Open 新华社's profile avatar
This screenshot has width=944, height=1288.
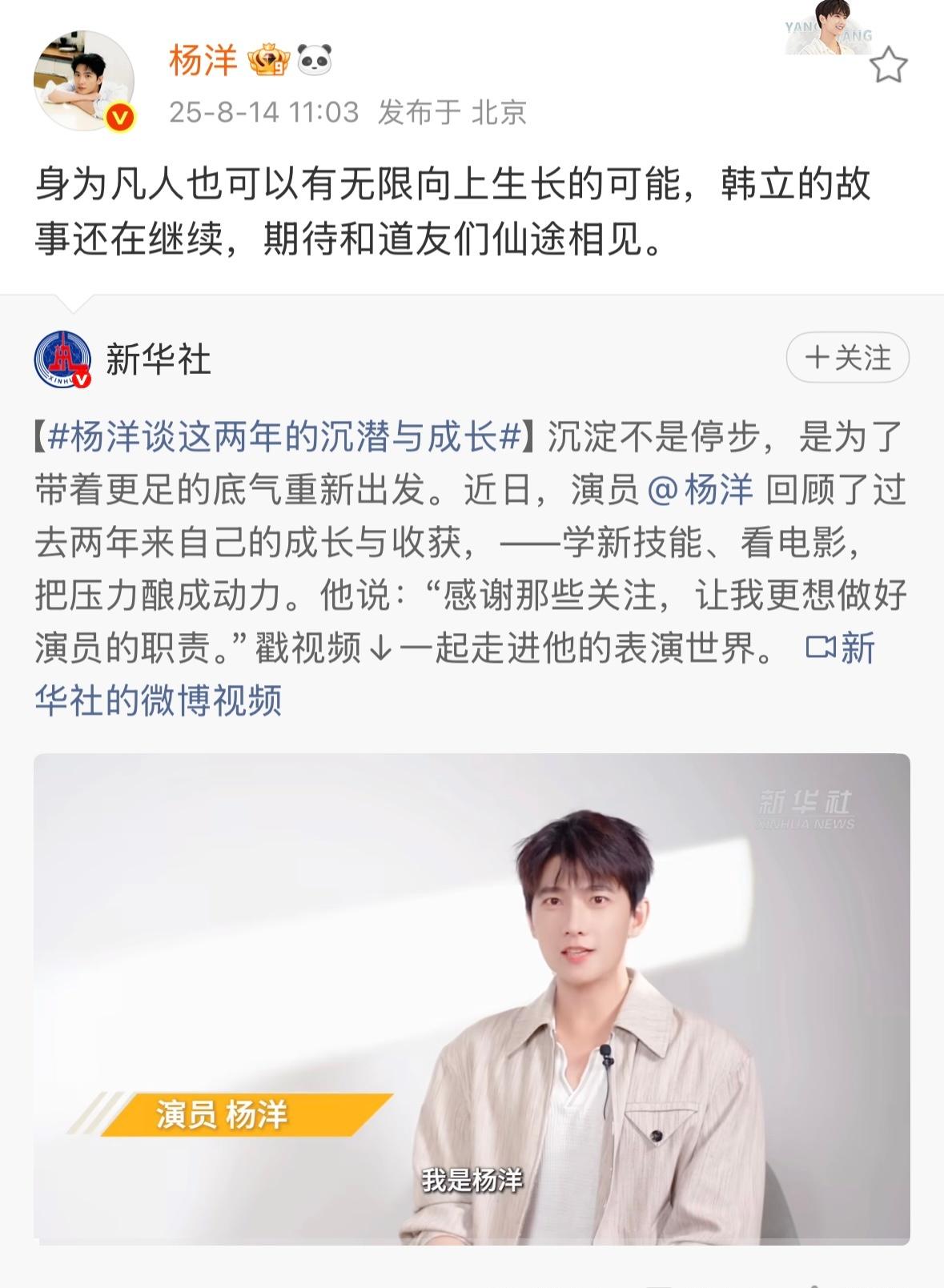point(62,359)
